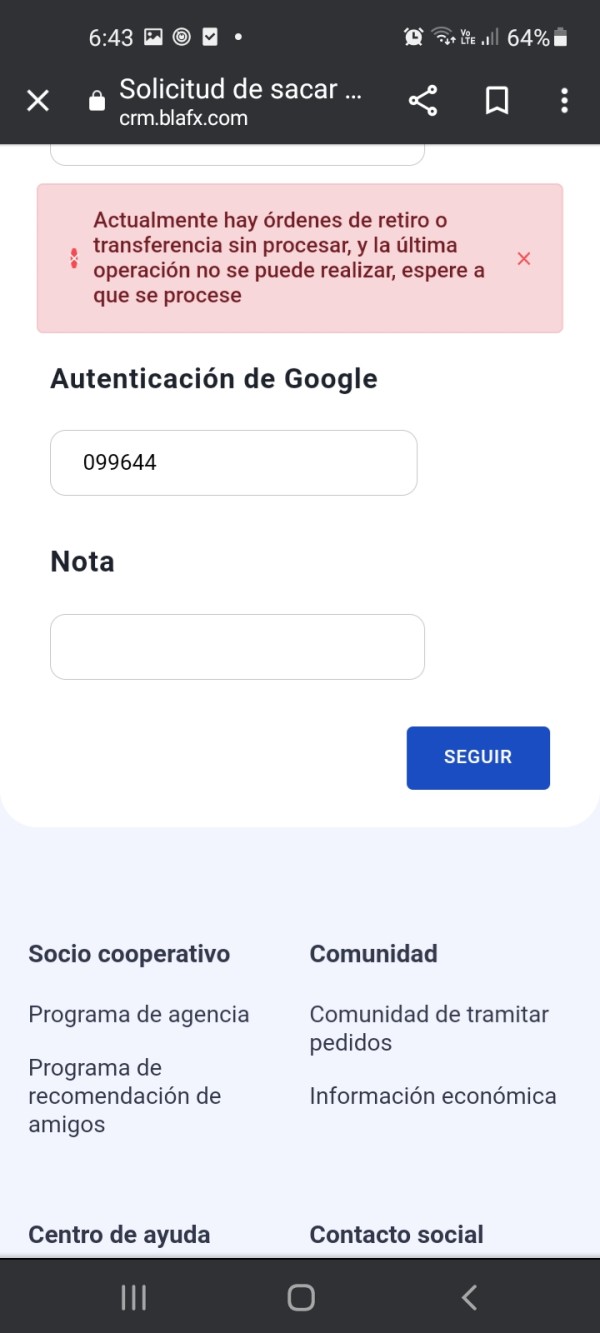Screen dimensions: 600x1333
Task: Show recent apps from navigation bar
Action: tap(133, 1298)
